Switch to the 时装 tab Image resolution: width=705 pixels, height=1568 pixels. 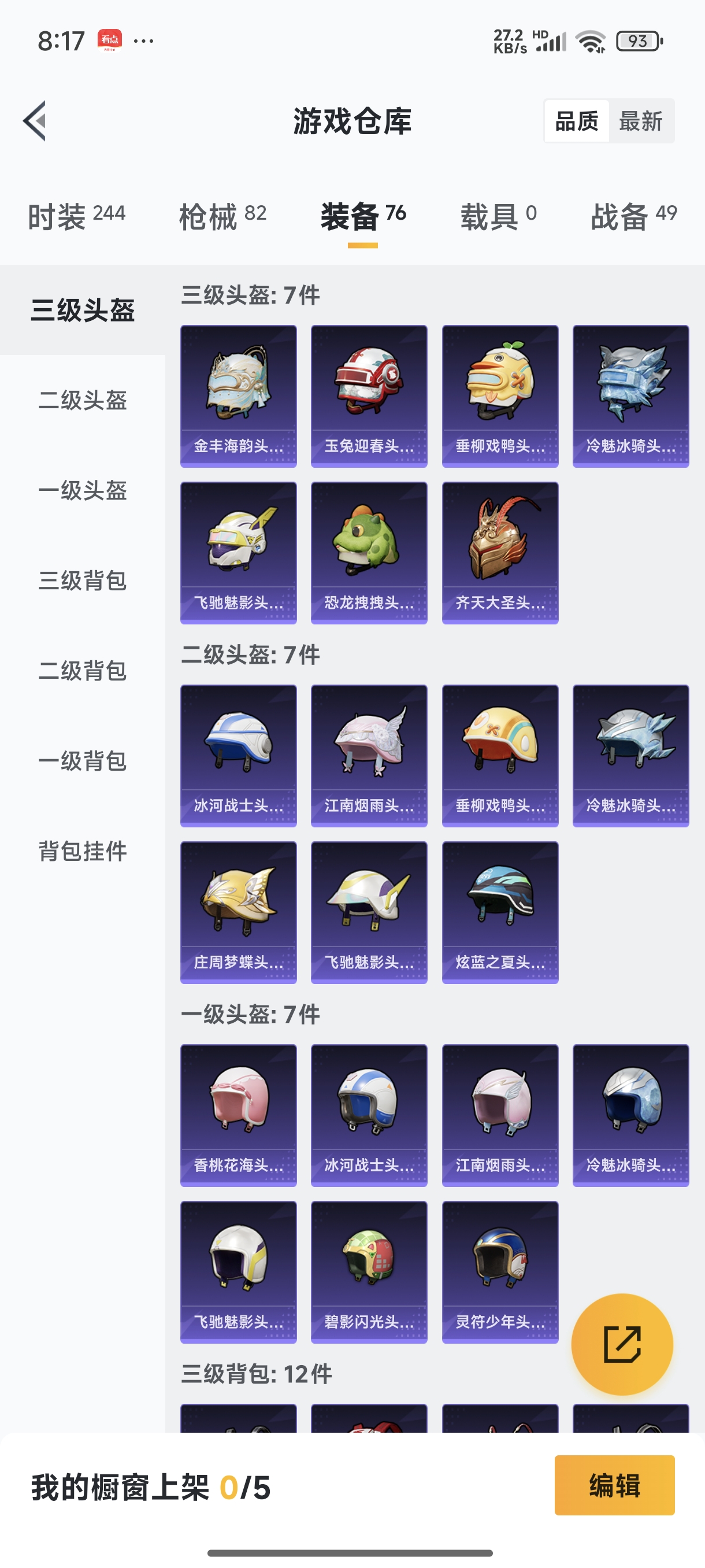click(x=76, y=216)
